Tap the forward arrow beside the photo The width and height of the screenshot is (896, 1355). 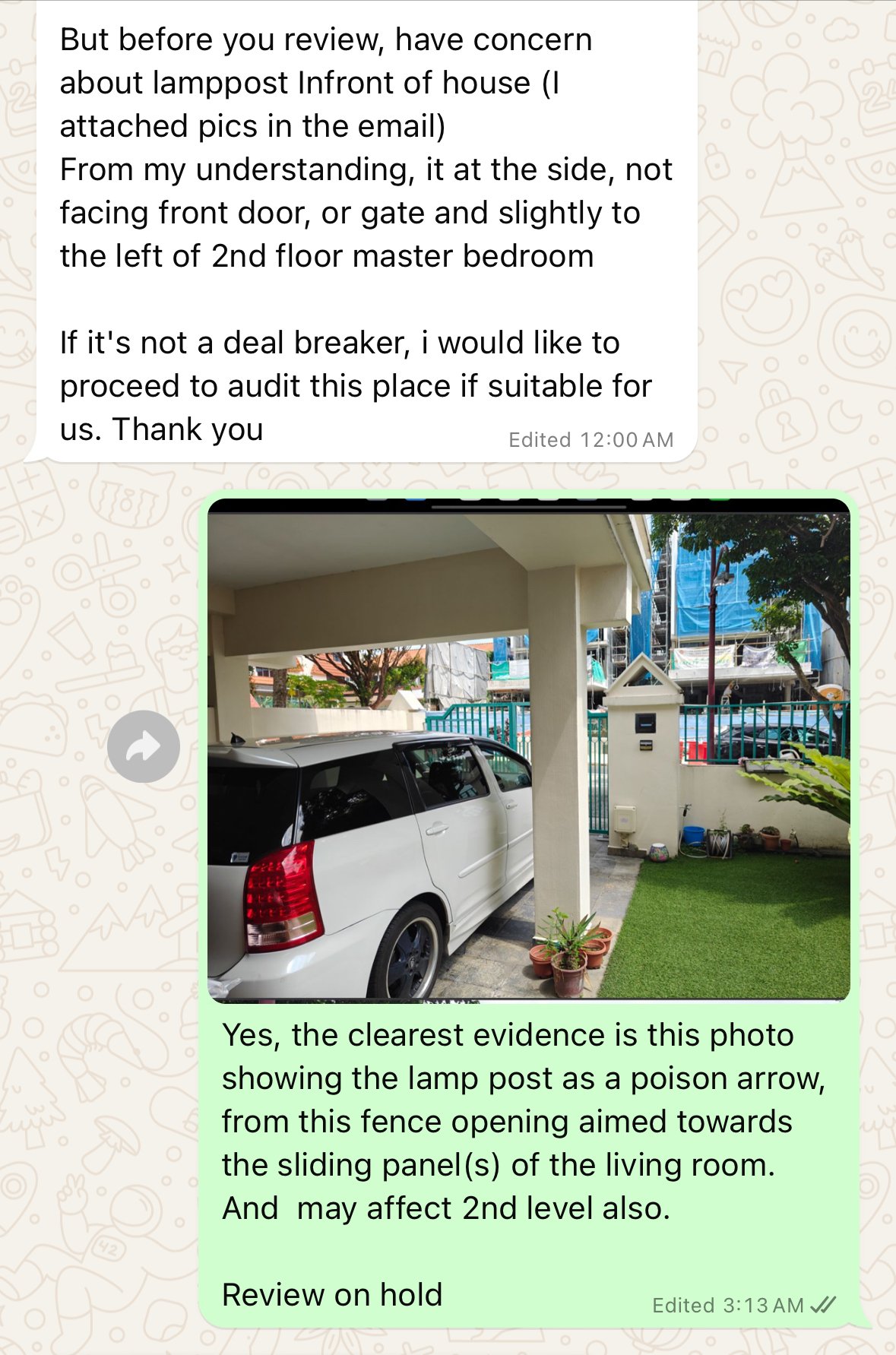(x=143, y=747)
